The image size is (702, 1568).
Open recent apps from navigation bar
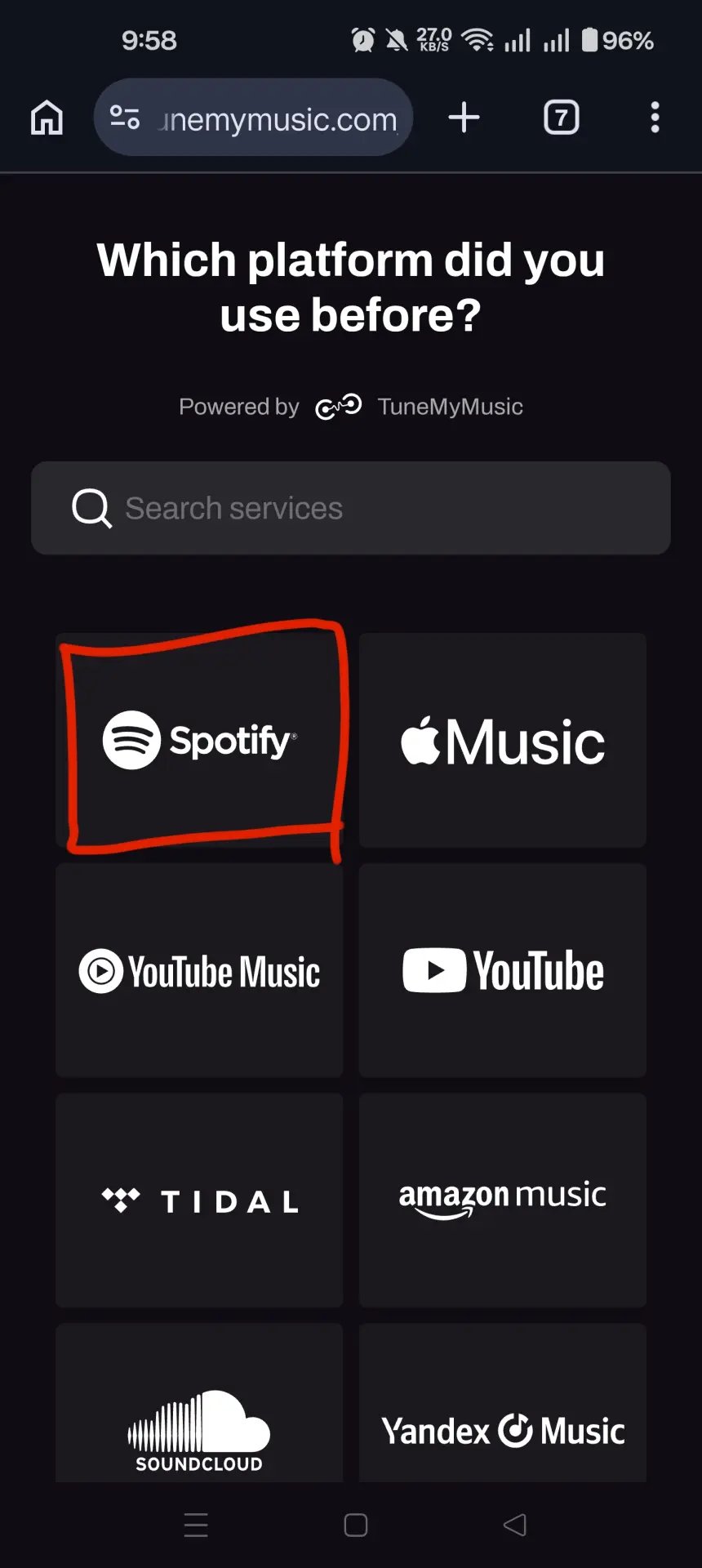pyautogui.click(x=196, y=1525)
